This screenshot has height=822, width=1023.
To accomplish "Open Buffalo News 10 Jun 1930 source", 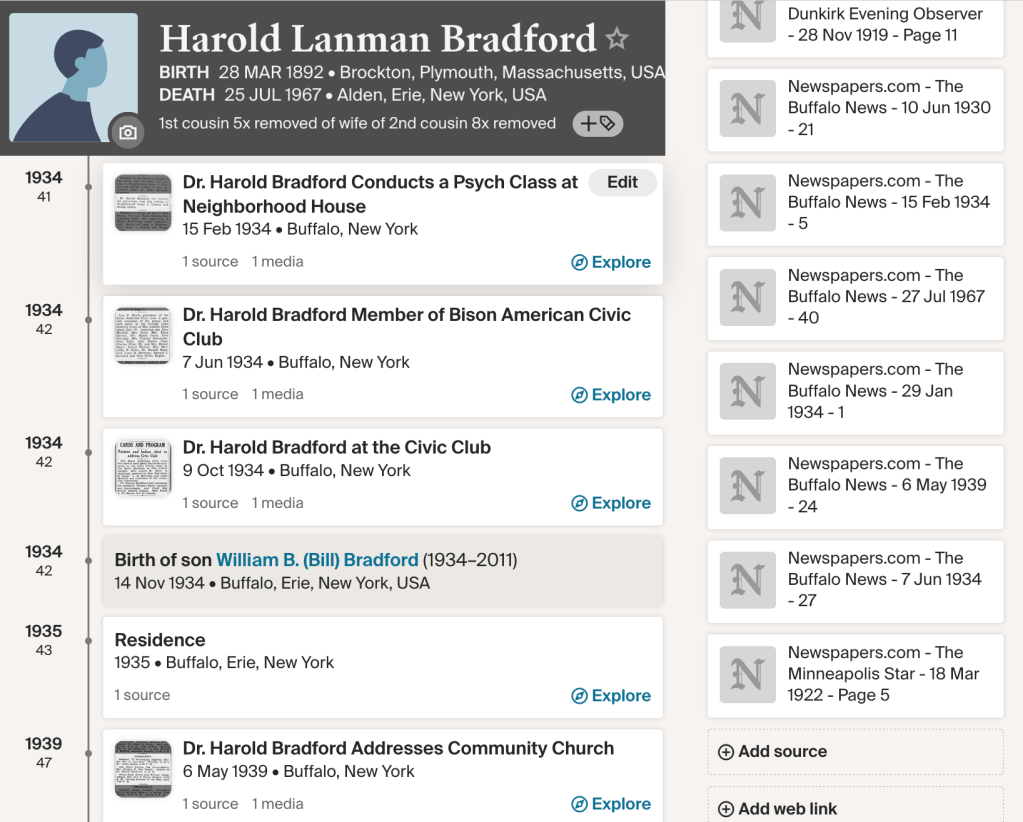I will pyautogui.click(x=888, y=108).
